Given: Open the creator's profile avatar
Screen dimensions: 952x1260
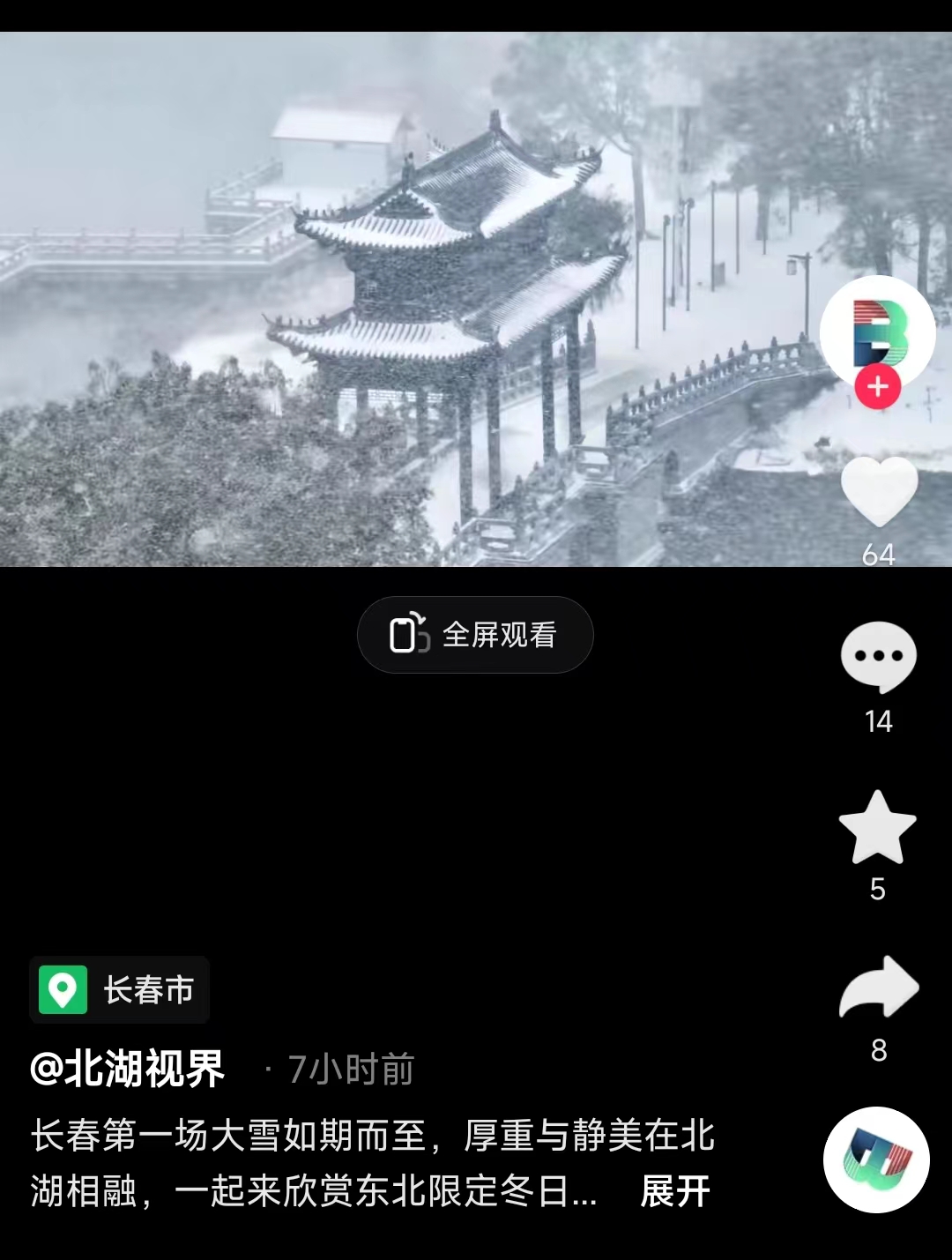Looking at the screenshot, I should point(877,332).
